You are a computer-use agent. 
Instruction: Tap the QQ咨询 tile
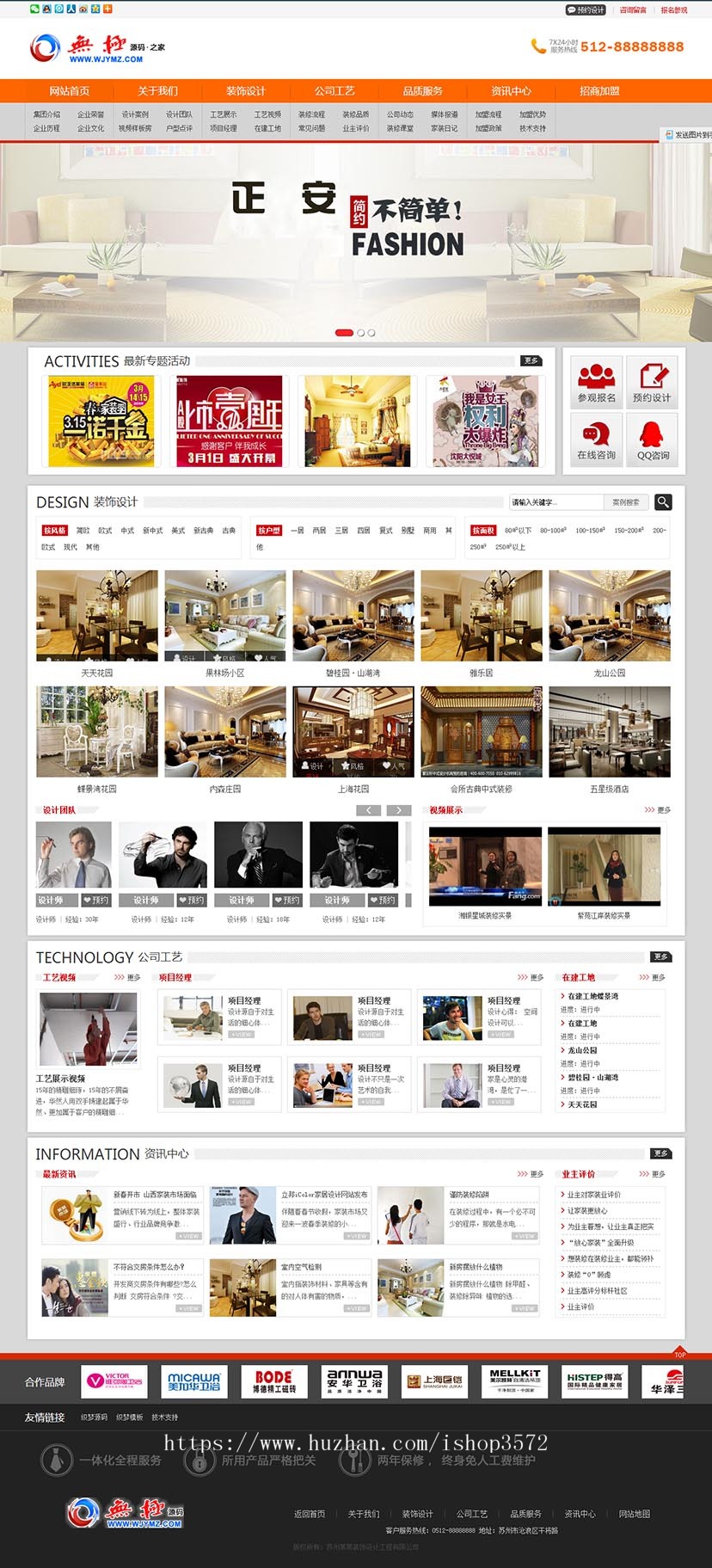653,440
